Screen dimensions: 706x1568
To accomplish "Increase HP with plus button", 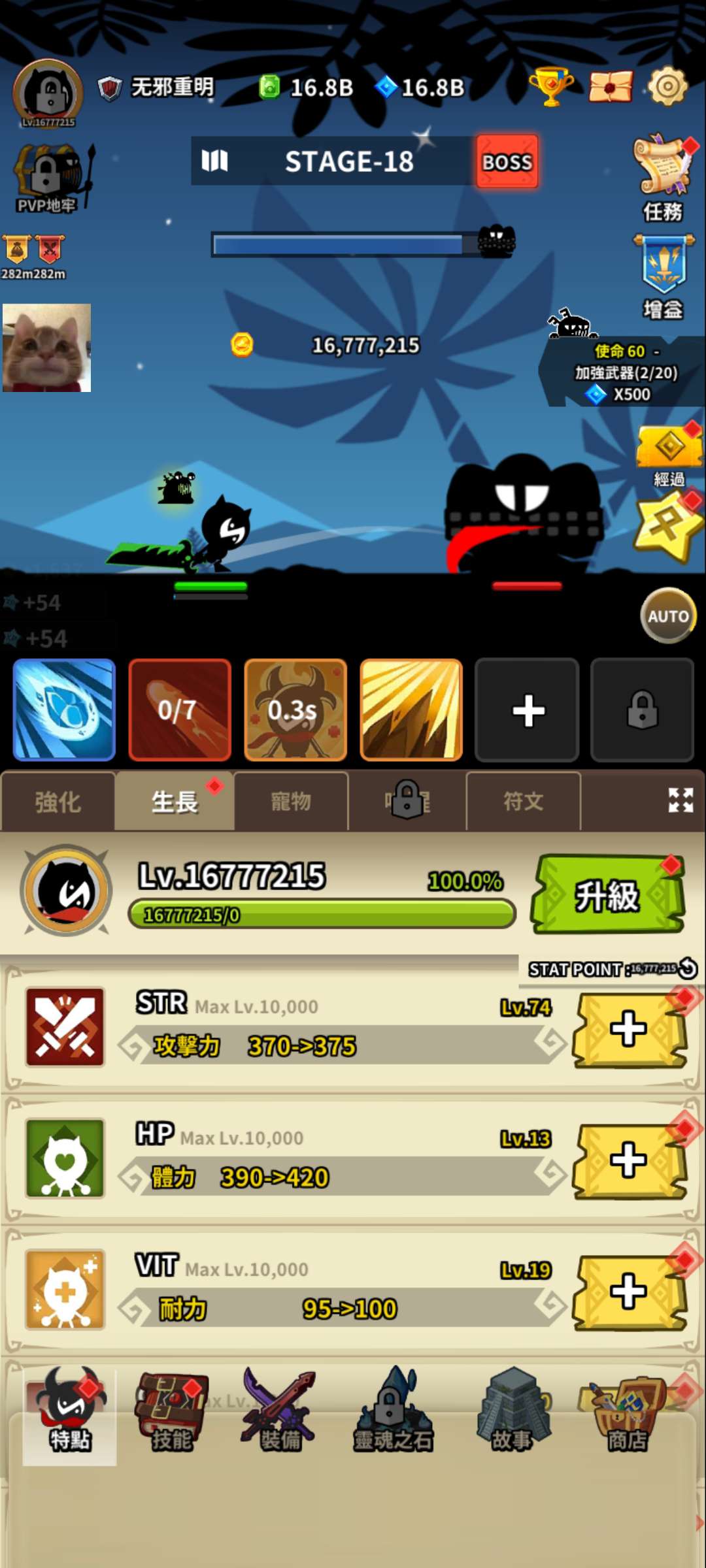I will tap(628, 1161).
